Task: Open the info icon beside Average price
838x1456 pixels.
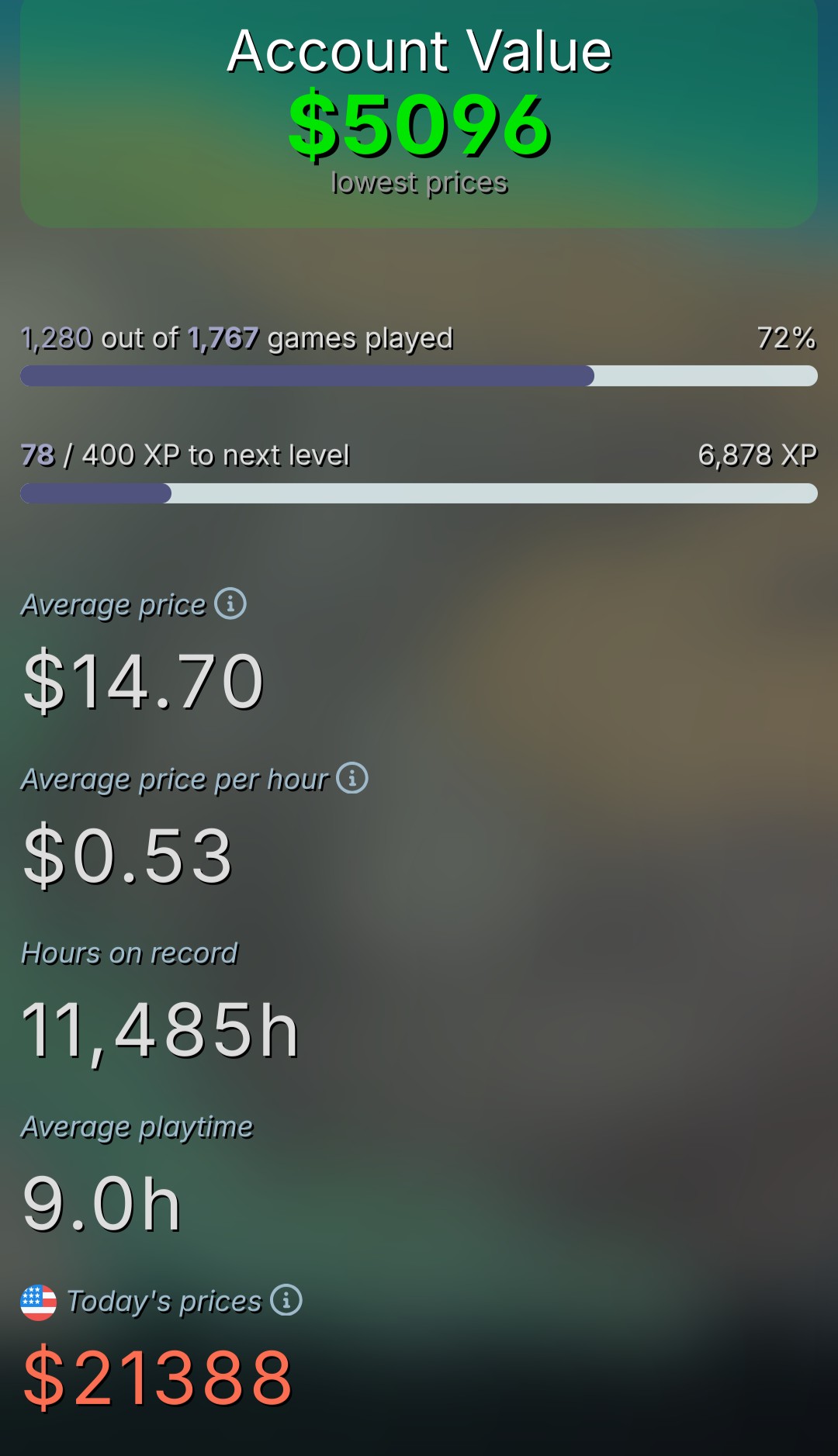Action: click(230, 603)
